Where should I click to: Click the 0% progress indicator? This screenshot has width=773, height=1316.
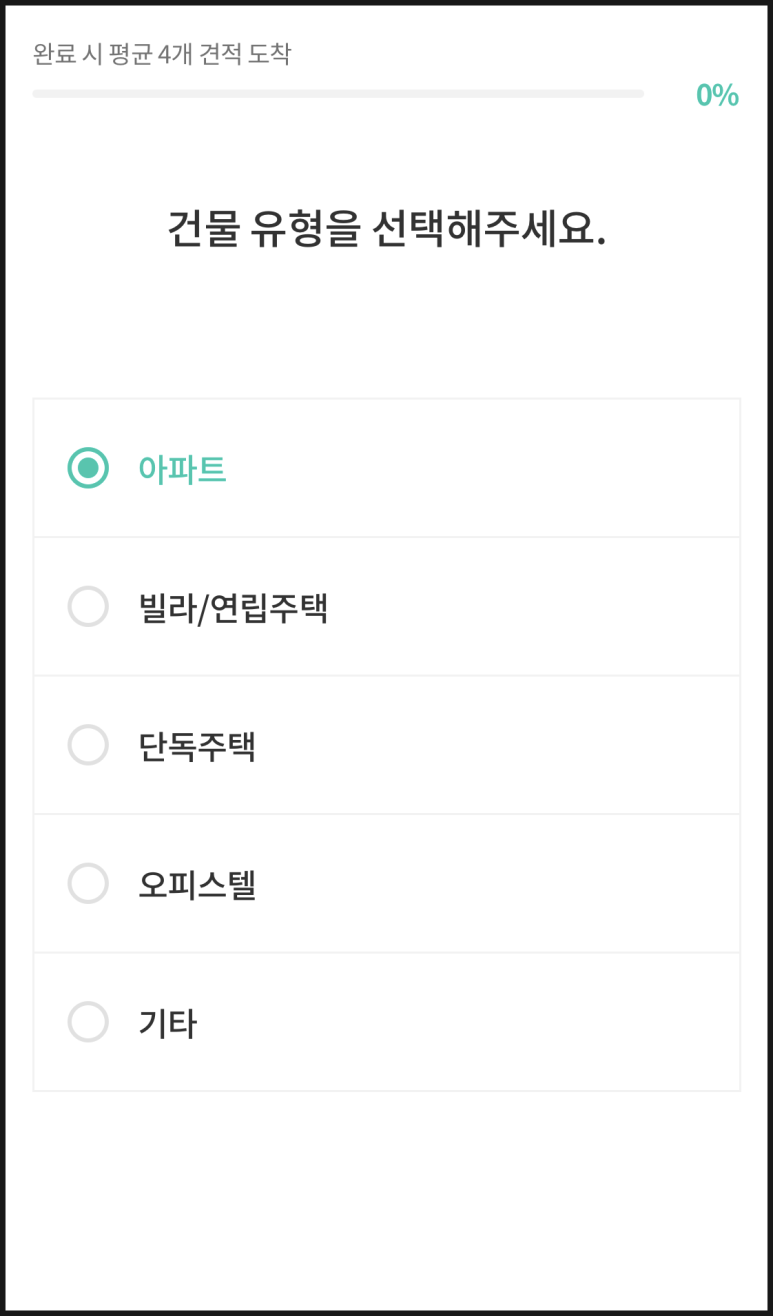pyautogui.click(x=717, y=95)
